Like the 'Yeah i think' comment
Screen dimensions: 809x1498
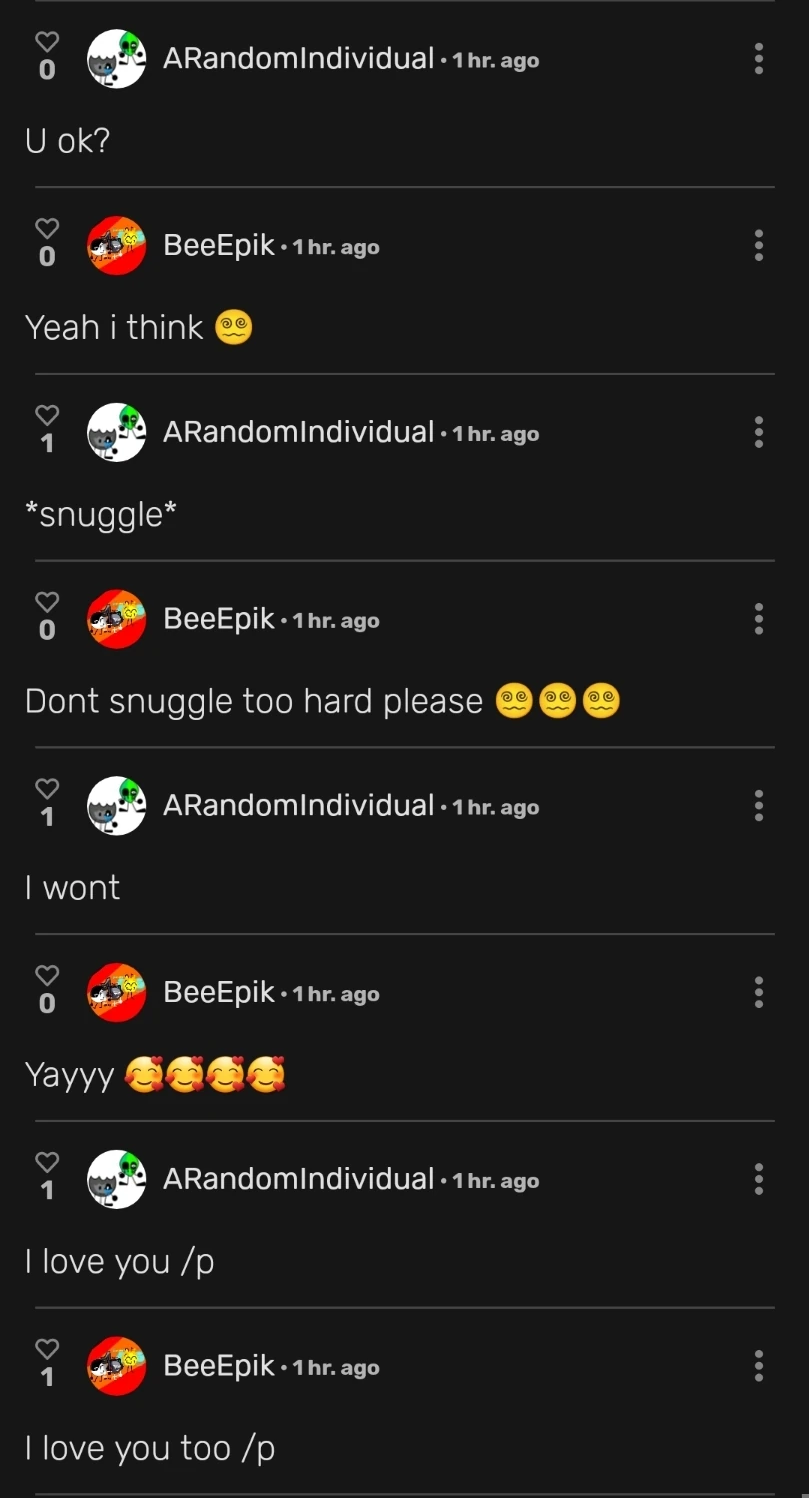point(47,228)
